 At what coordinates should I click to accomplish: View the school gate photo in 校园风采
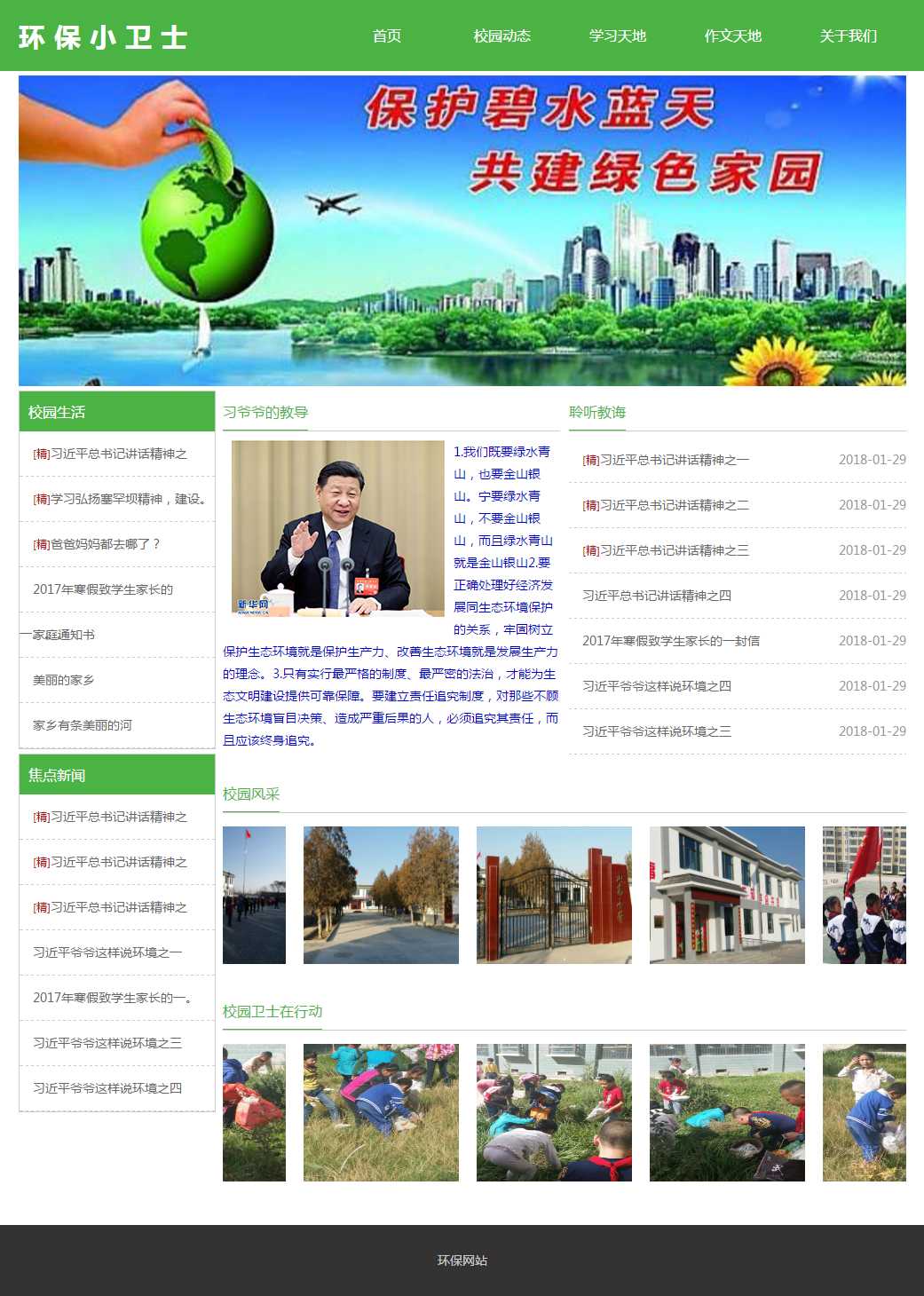(x=554, y=895)
